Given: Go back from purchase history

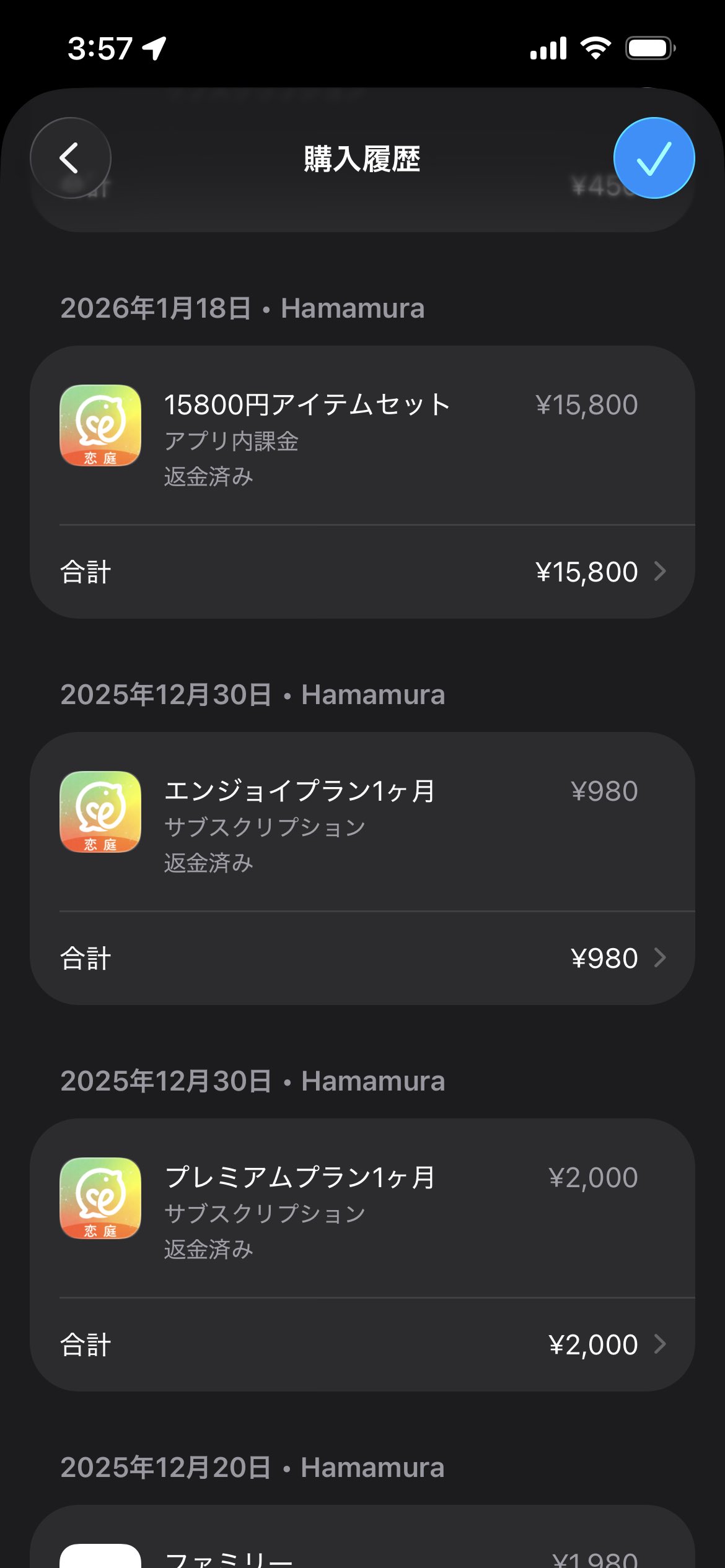Looking at the screenshot, I should [x=70, y=158].
